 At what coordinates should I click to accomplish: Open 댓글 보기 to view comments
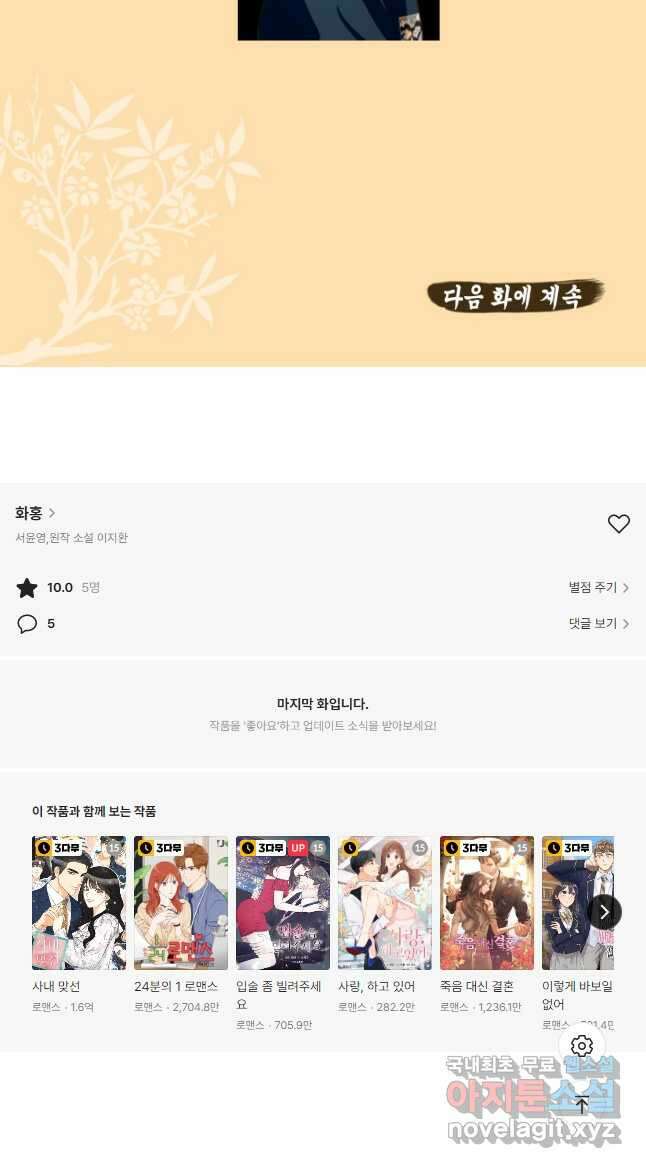click(598, 623)
